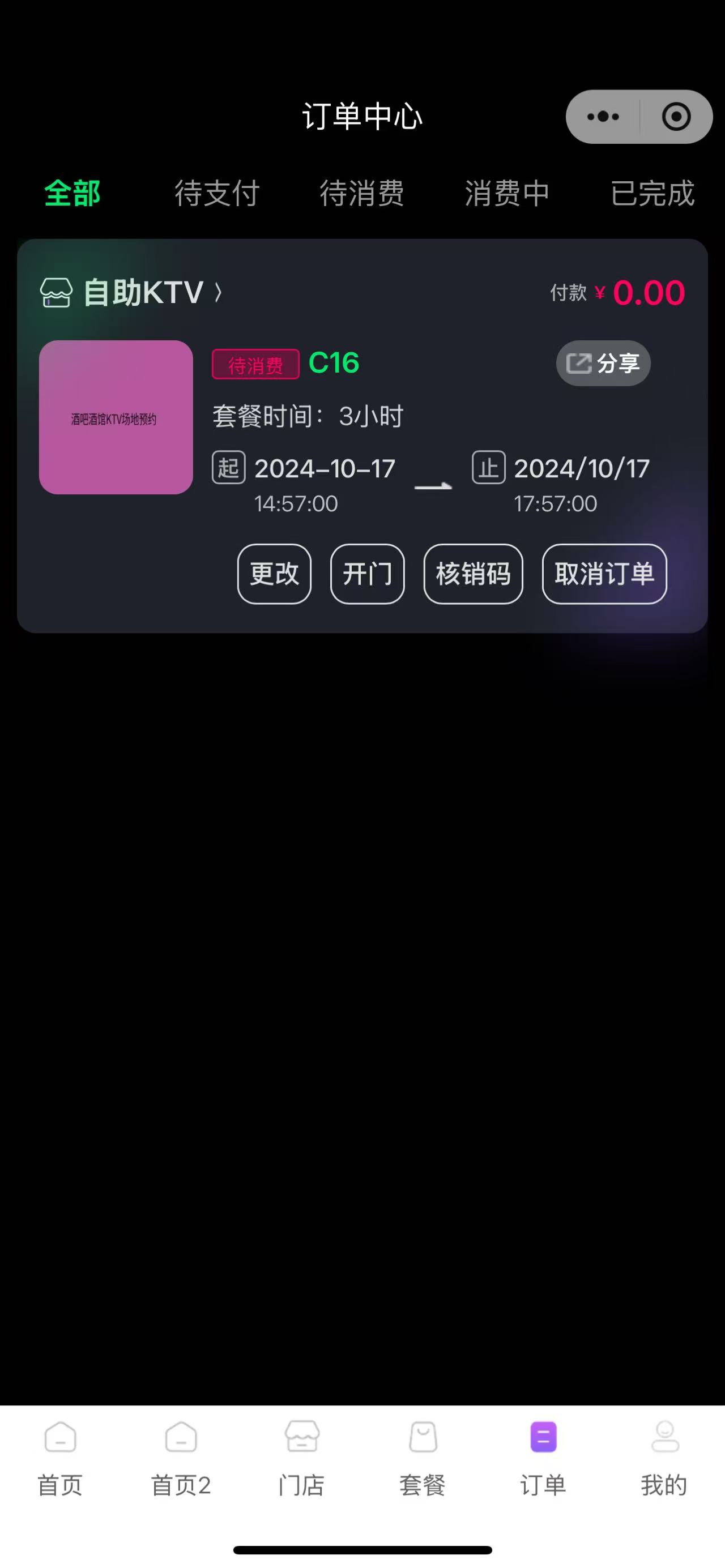
Task: Switch to the 待支付 tab
Action: click(x=217, y=194)
